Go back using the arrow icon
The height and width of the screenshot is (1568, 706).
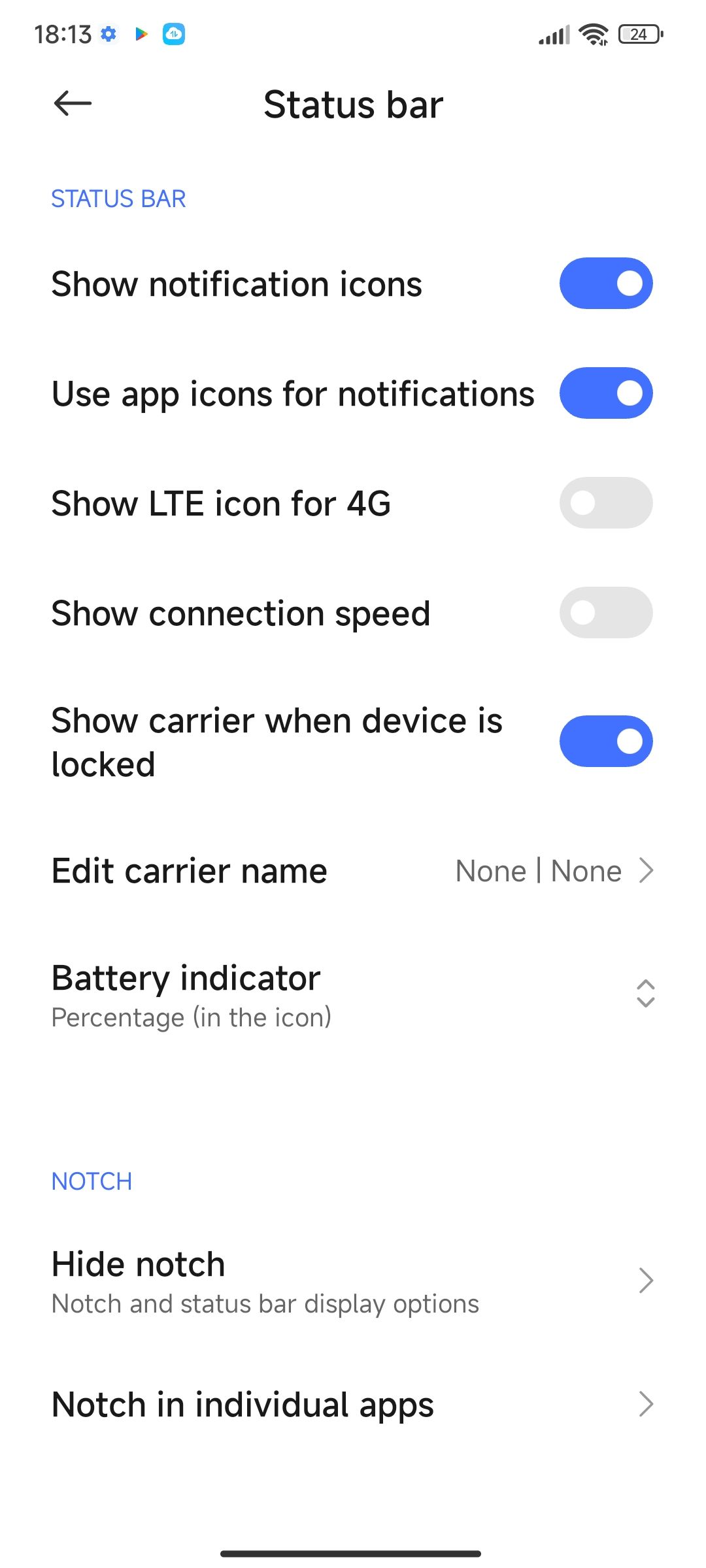coord(73,103)
